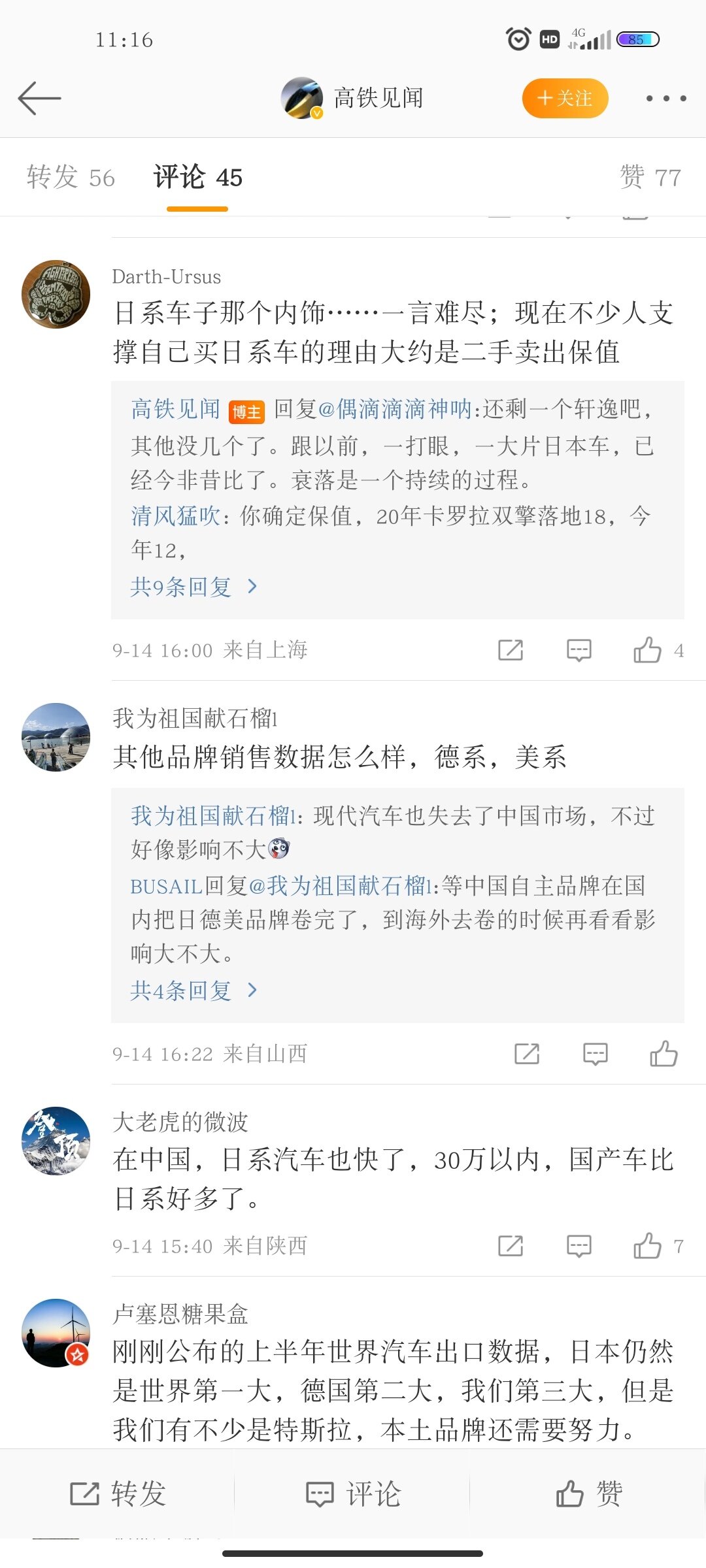Image resolution: width=706 pixels, height=1568 pixels.
Task: Switch to the 赞 77 tab
Action: tap(650, 178)
